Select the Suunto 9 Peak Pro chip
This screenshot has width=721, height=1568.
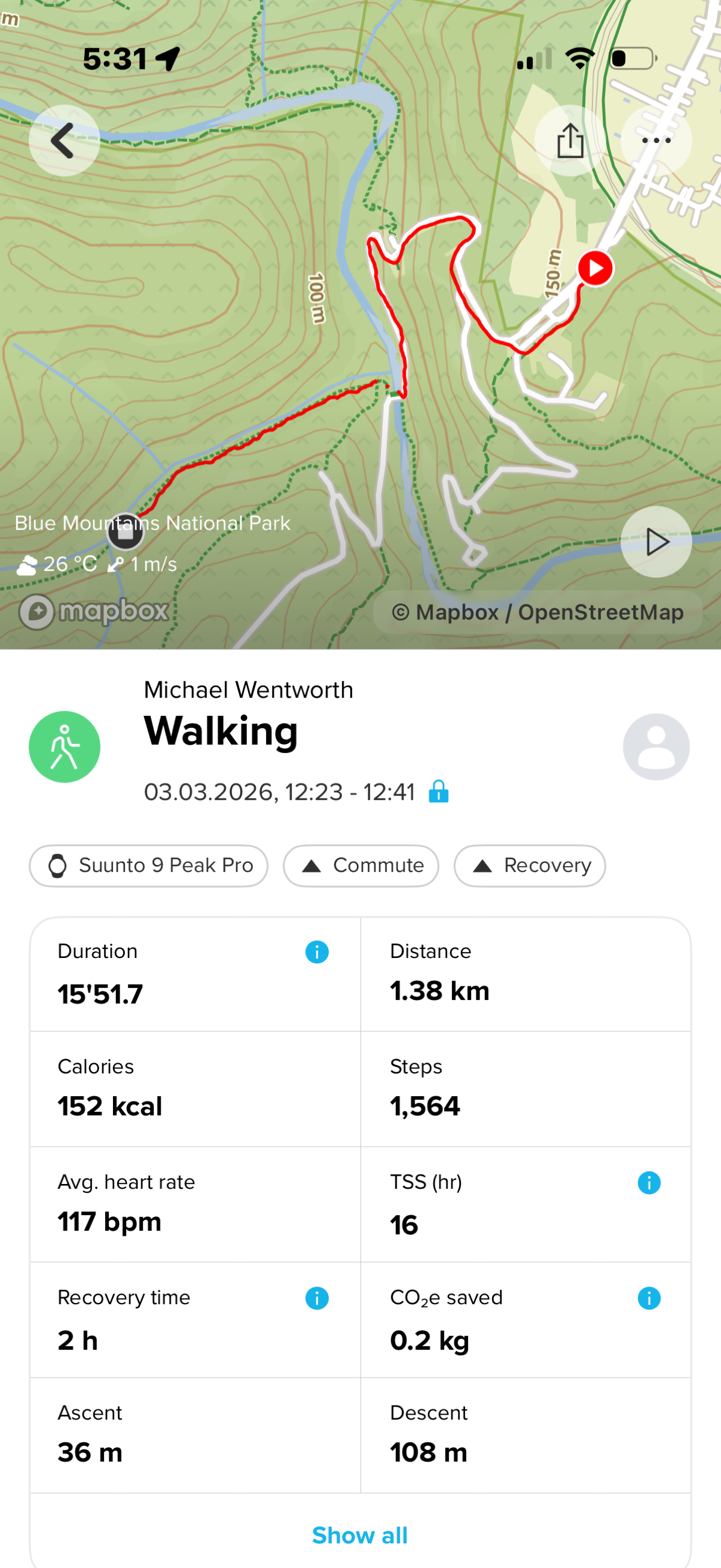(148, 865)
